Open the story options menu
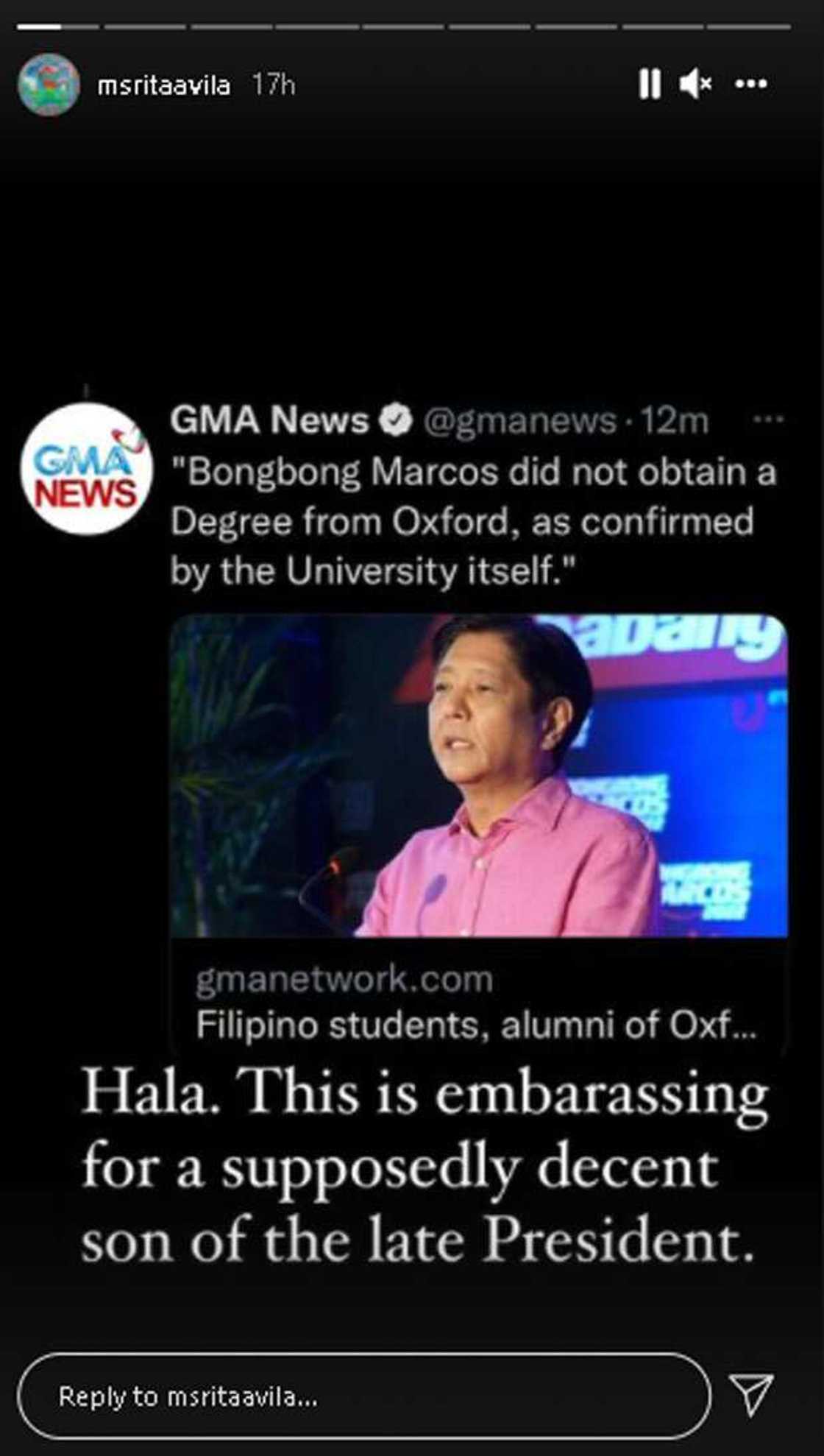This screenshot has height=1456, width=824. click(751, 84)
